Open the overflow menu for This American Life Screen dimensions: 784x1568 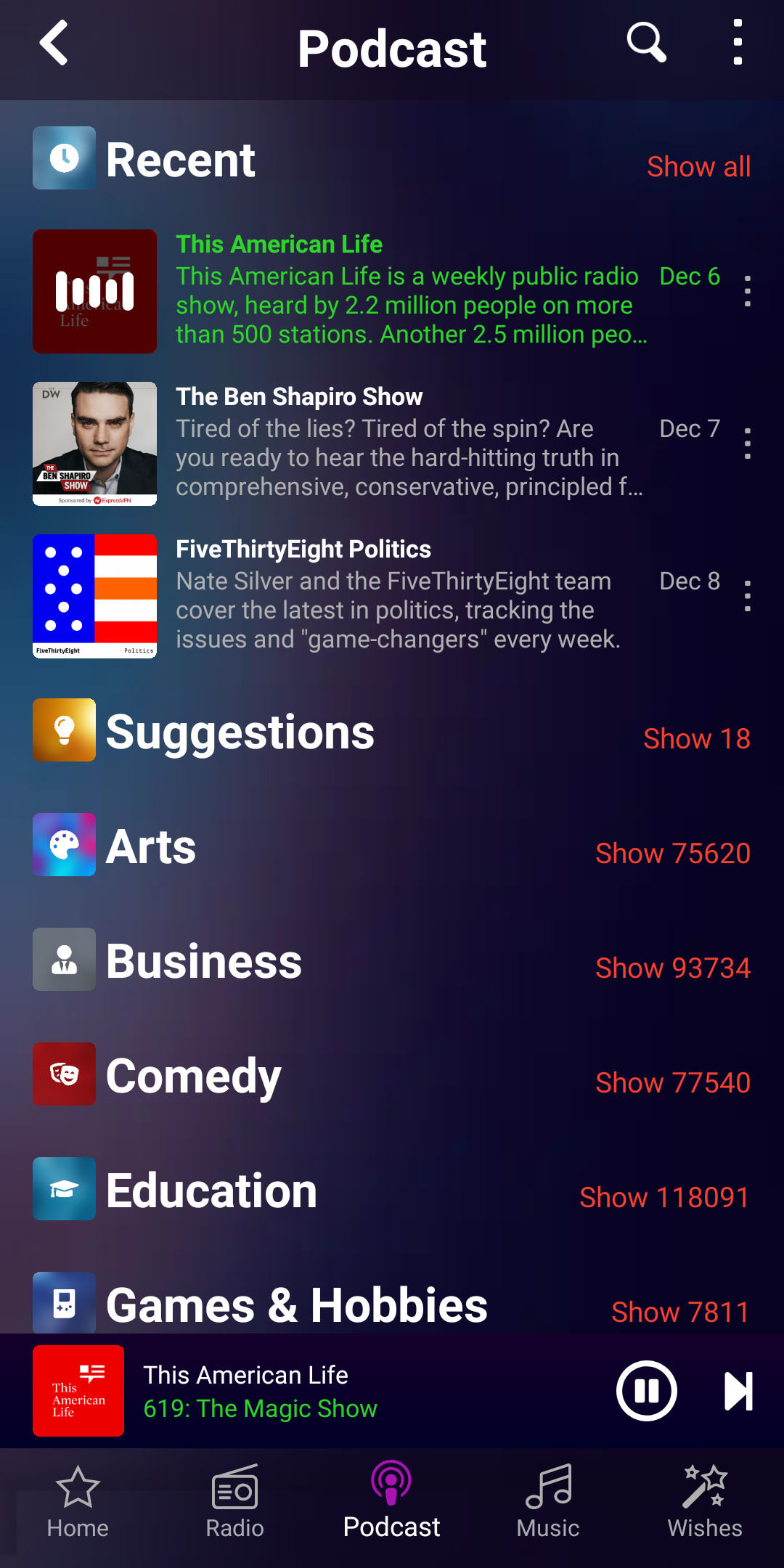click(748, 290)
